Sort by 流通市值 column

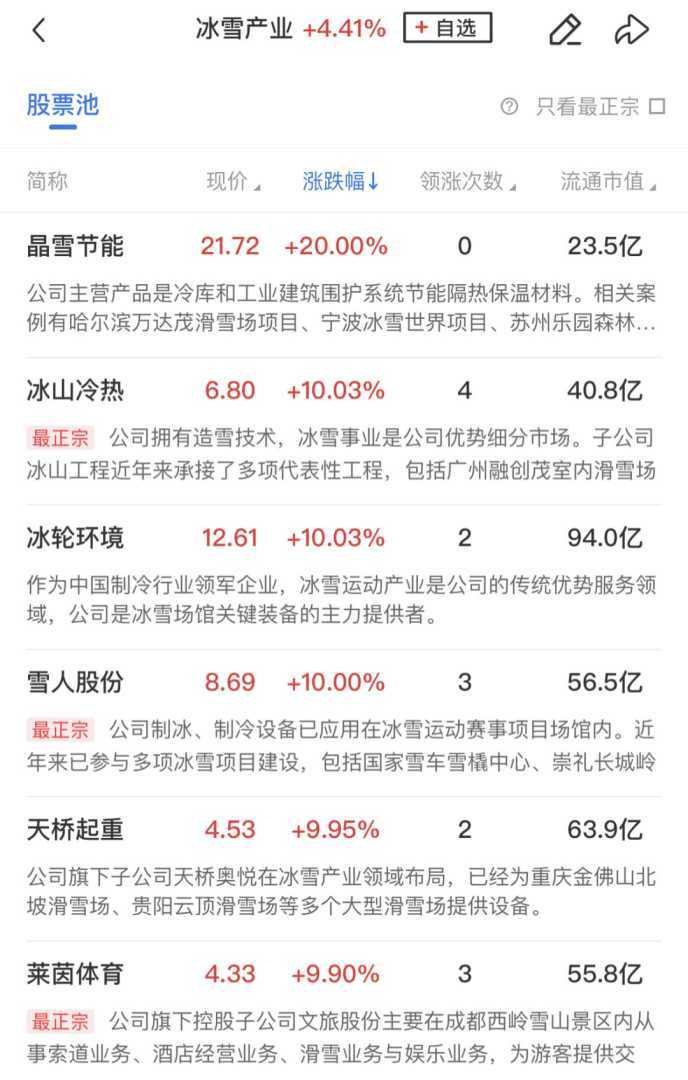click(x=607, y=181)
